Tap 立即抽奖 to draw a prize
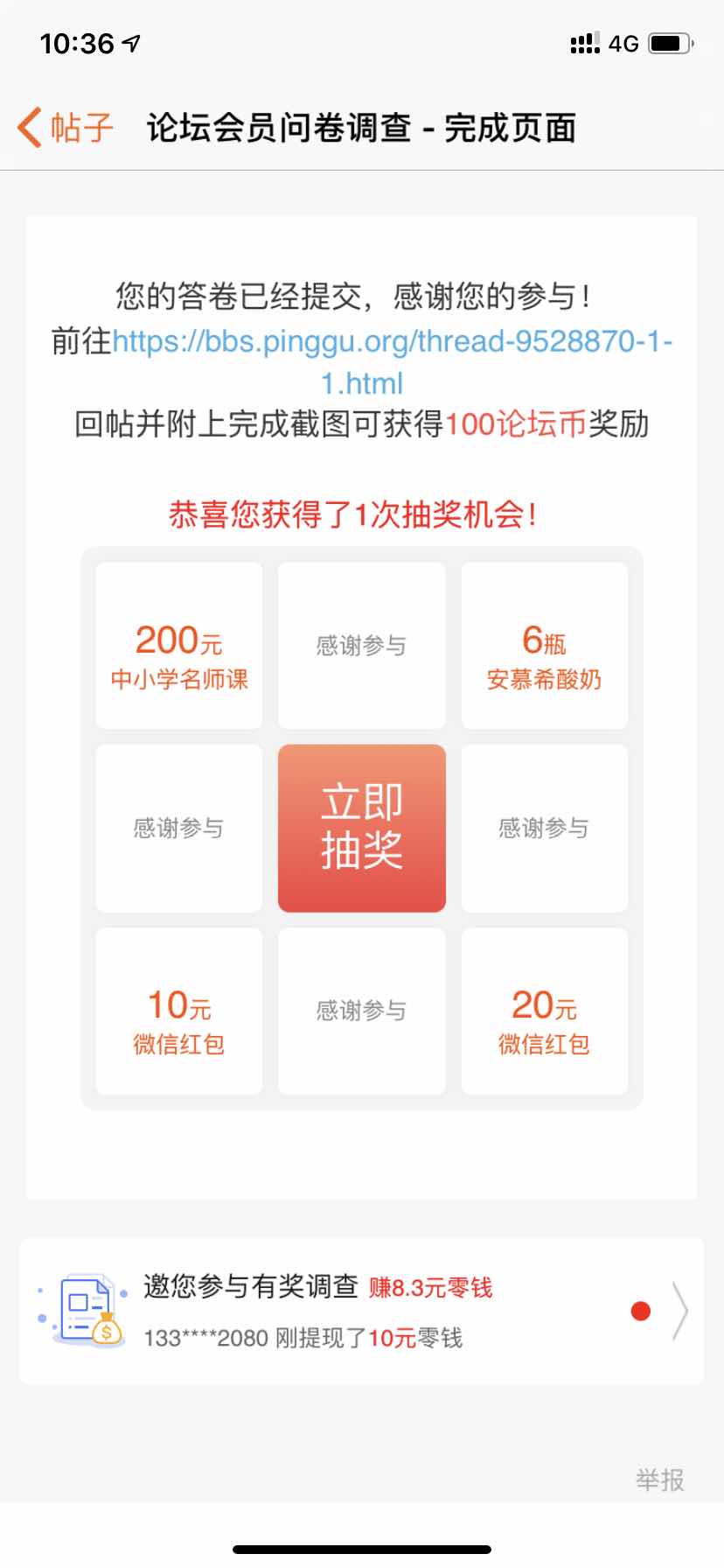The height and width of the screenshot is (1568, 724). pyautogui.click(x=362, y=828)
